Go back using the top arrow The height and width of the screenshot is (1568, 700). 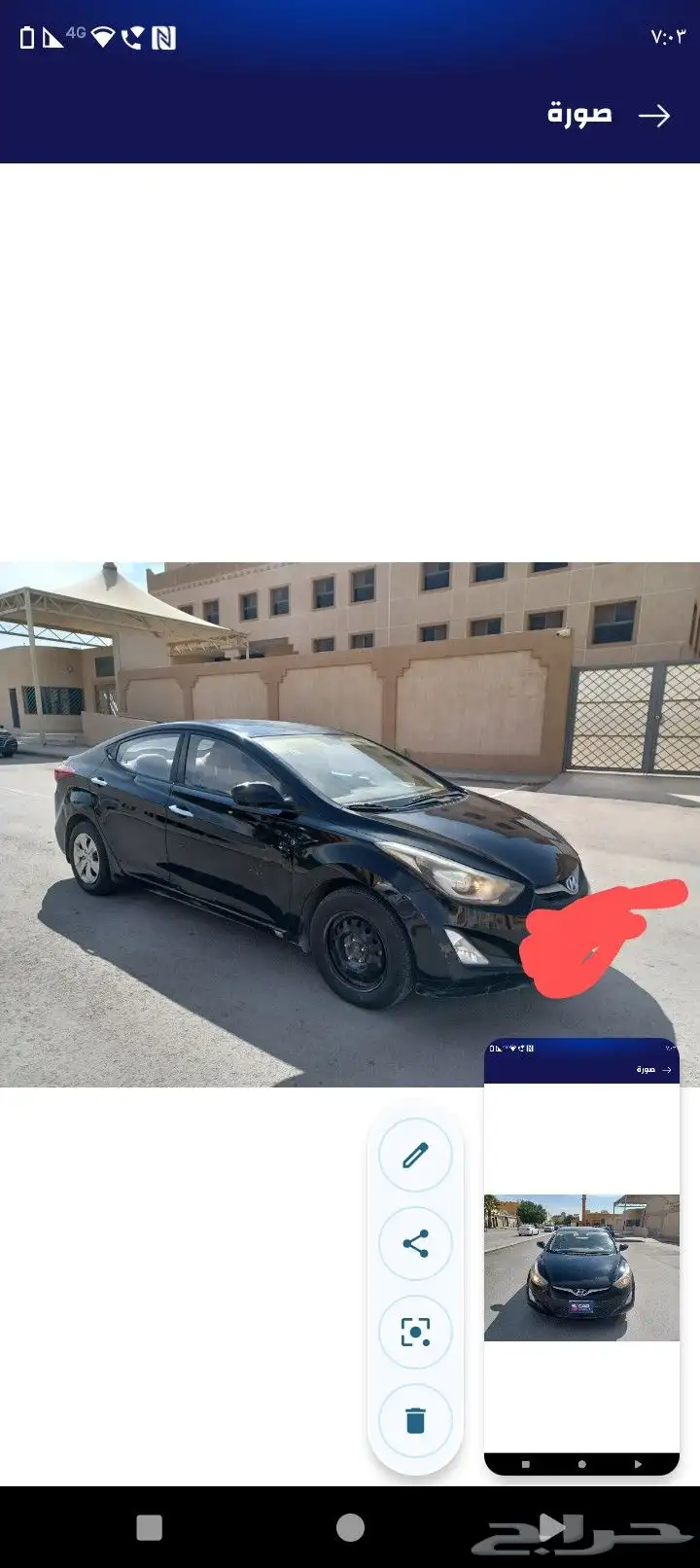tap(654, 116)
